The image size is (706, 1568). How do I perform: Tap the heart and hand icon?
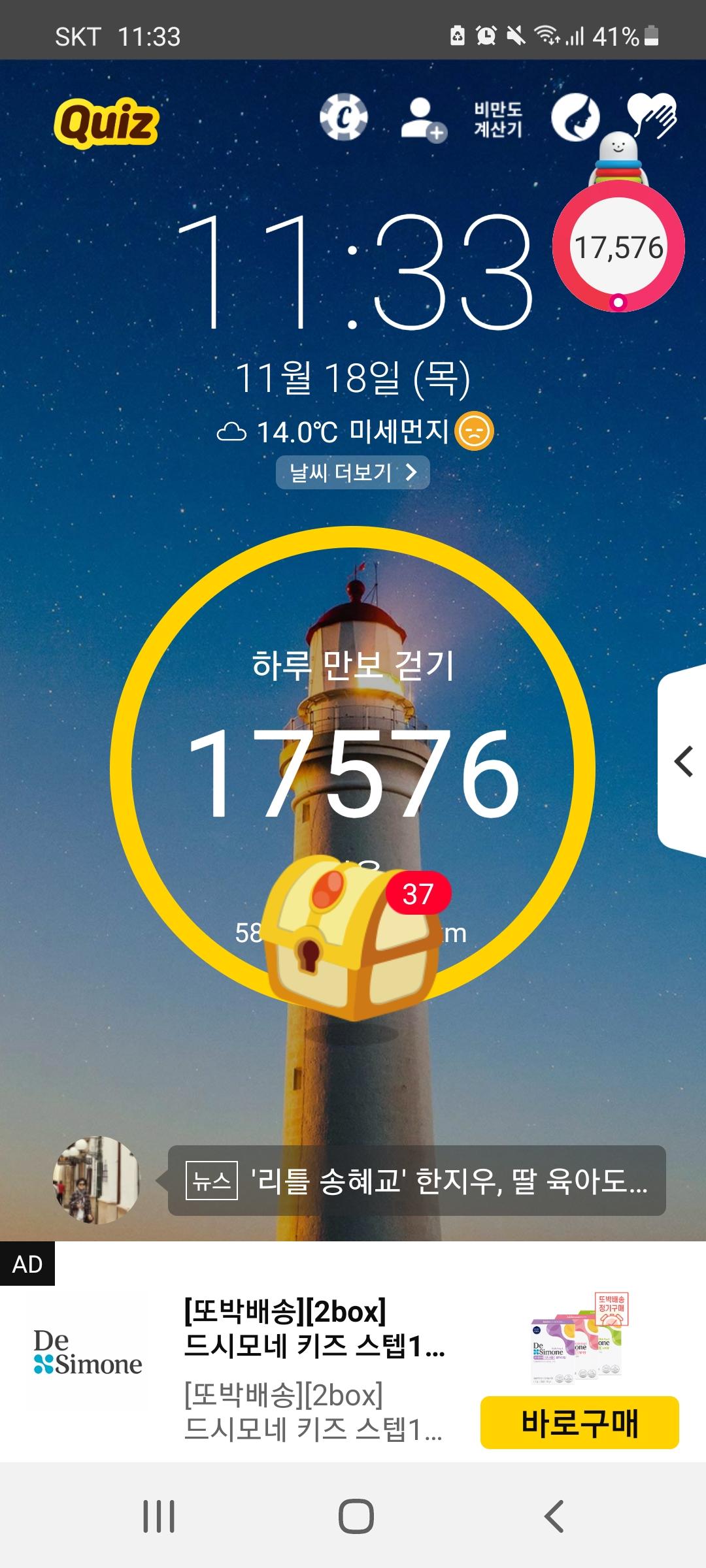651,116
